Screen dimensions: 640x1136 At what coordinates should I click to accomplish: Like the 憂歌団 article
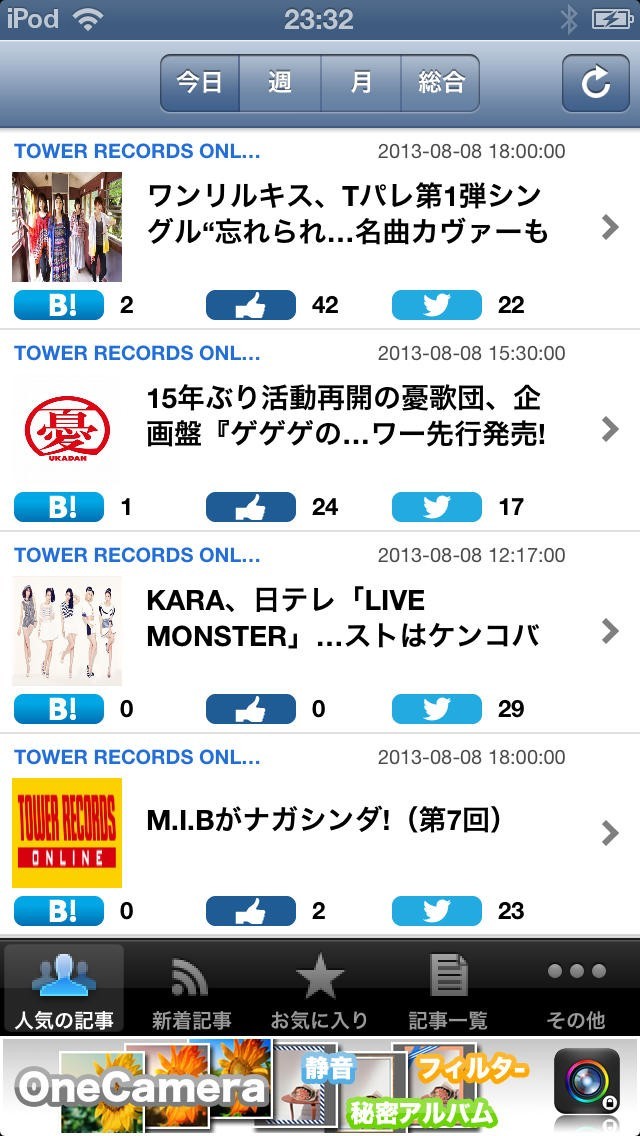point(251,507)
